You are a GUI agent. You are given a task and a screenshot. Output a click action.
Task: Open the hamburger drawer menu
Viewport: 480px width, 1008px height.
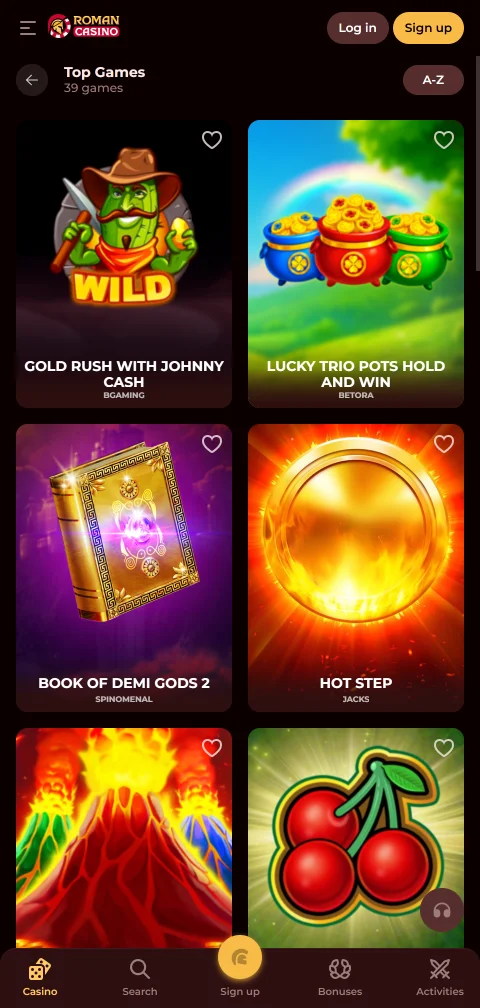coord(28,28)
